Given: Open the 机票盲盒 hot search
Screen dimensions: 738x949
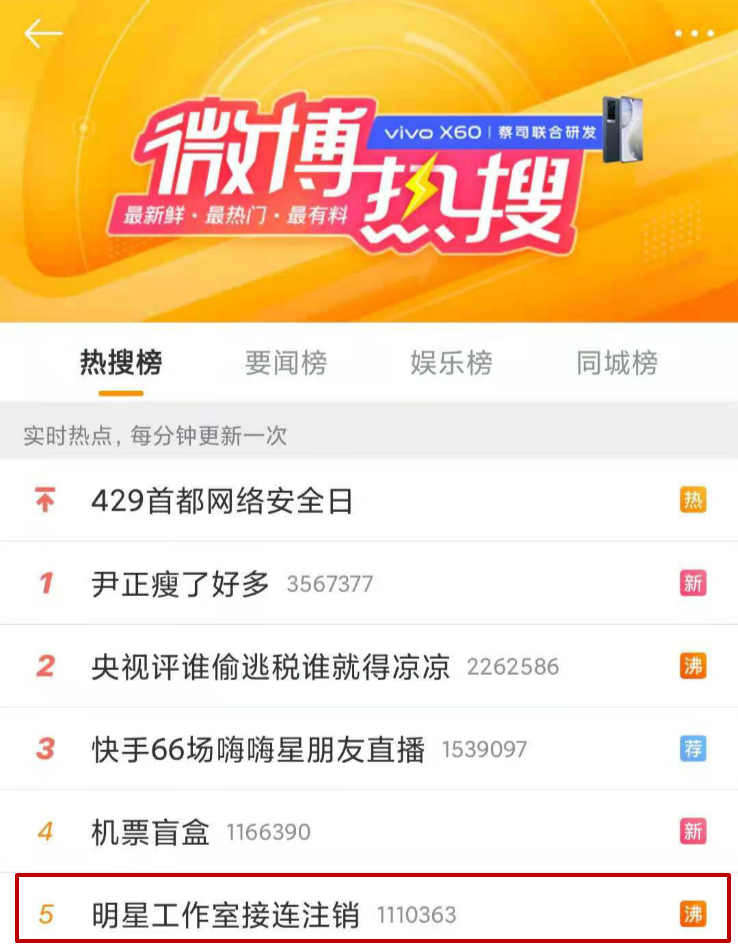Looking at the screenshot, I should [x=150, y=832].
